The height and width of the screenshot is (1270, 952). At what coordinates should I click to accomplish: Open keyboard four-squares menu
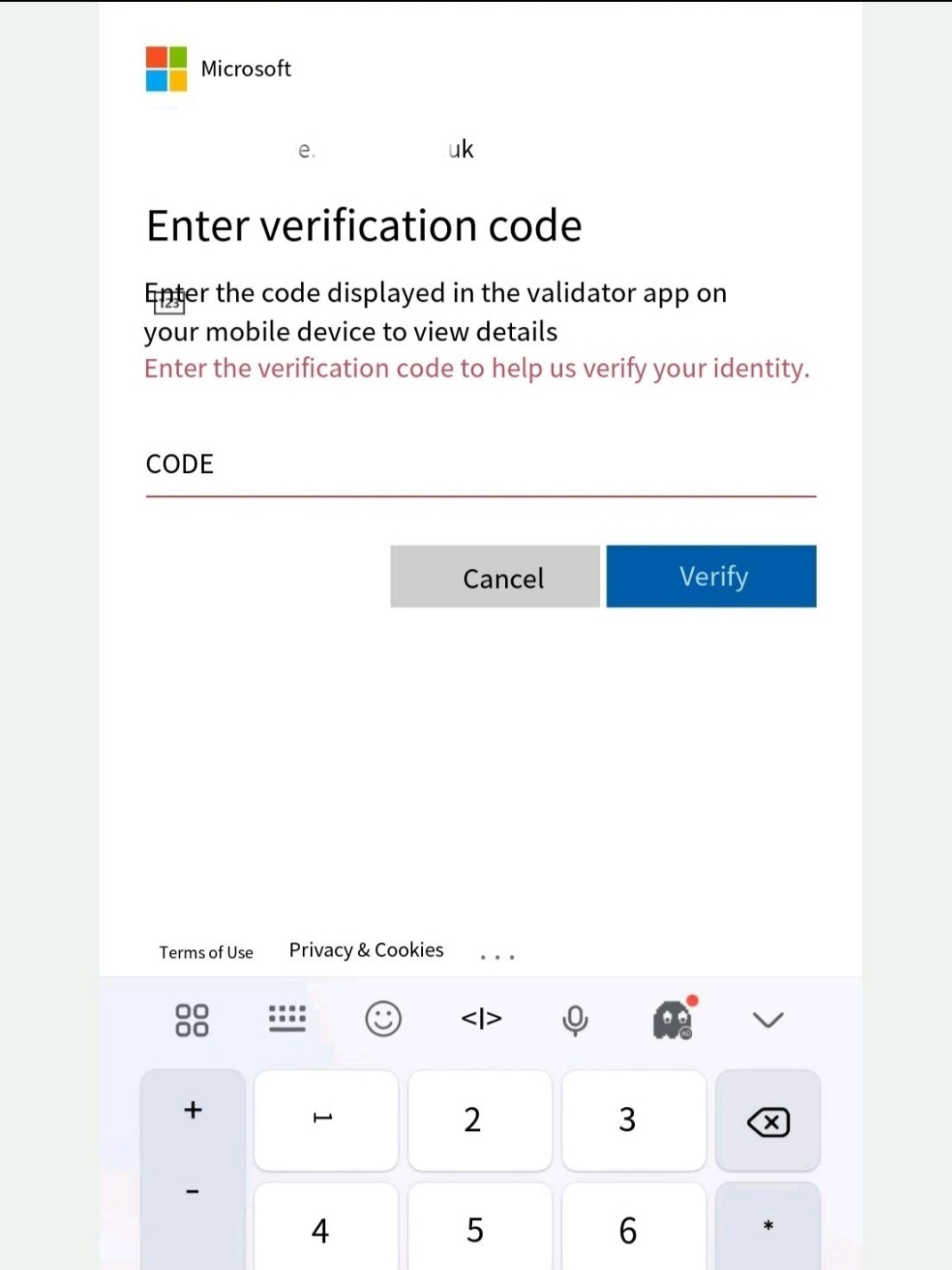click(x=191, y=1019)
